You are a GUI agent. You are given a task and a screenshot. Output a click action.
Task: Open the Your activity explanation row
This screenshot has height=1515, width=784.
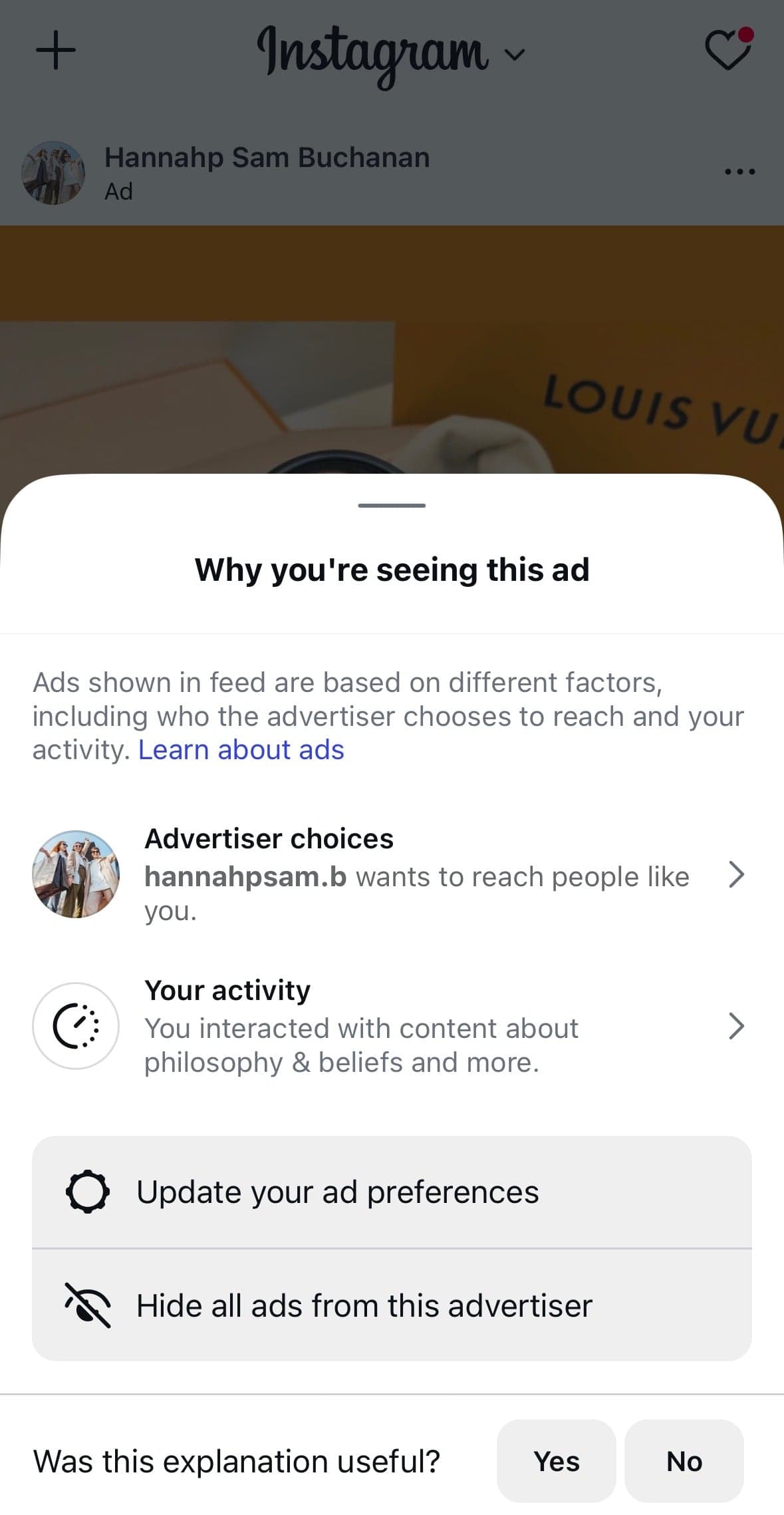click(x=392, y=1026)
